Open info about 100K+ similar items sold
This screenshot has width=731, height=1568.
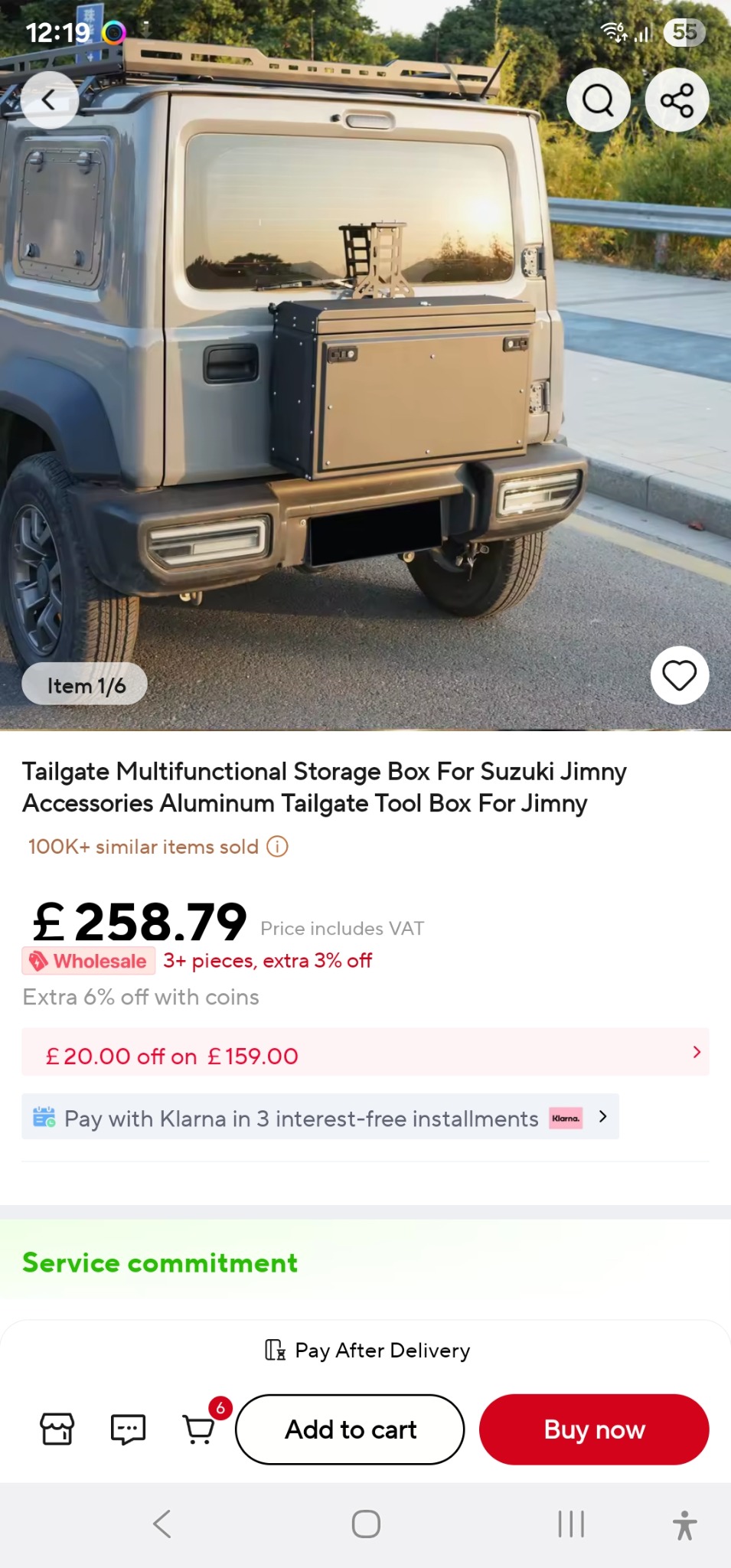[277, 847]
